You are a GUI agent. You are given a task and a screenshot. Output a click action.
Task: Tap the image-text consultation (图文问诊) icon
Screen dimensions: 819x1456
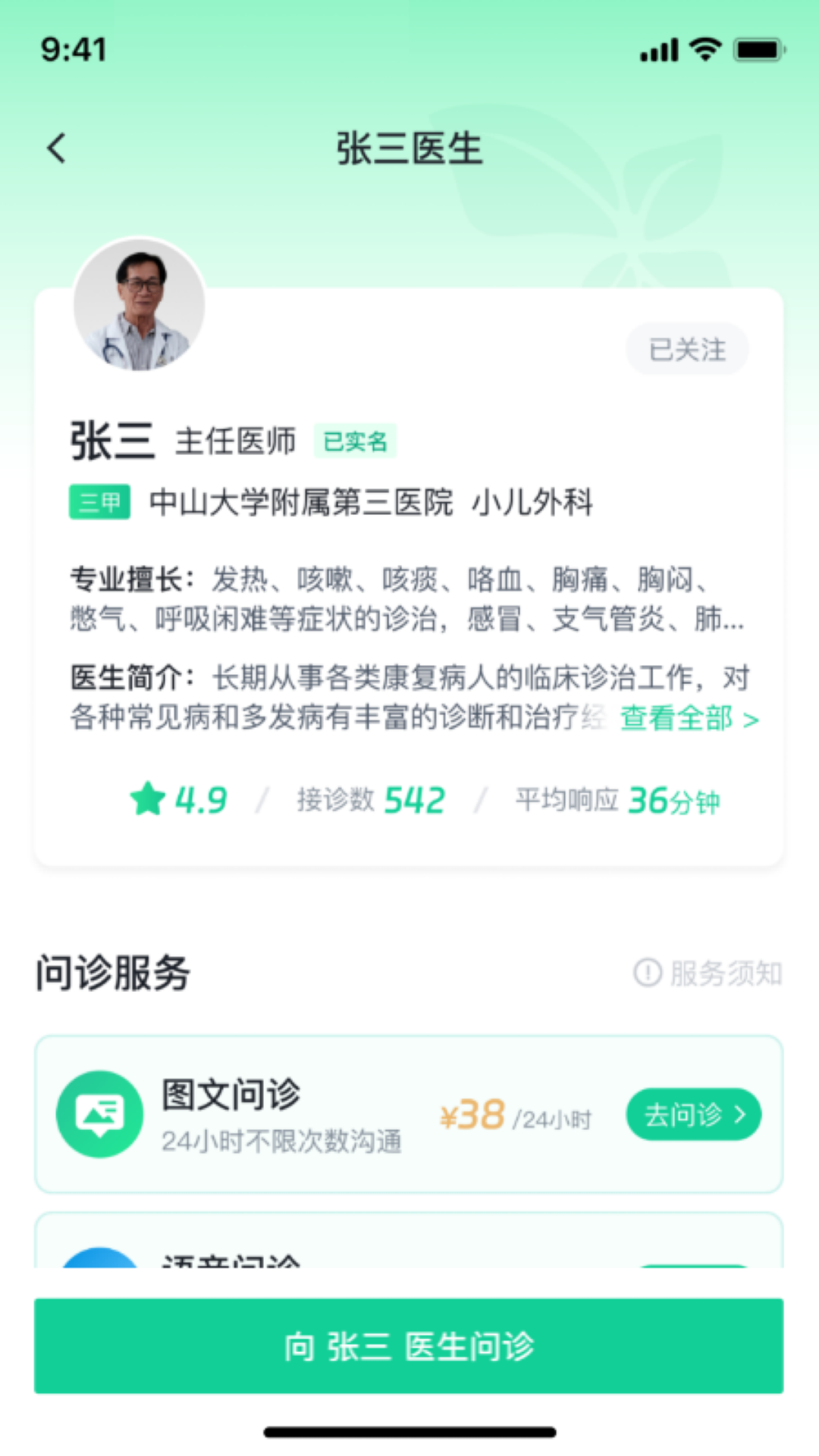tap(99, 1114)
